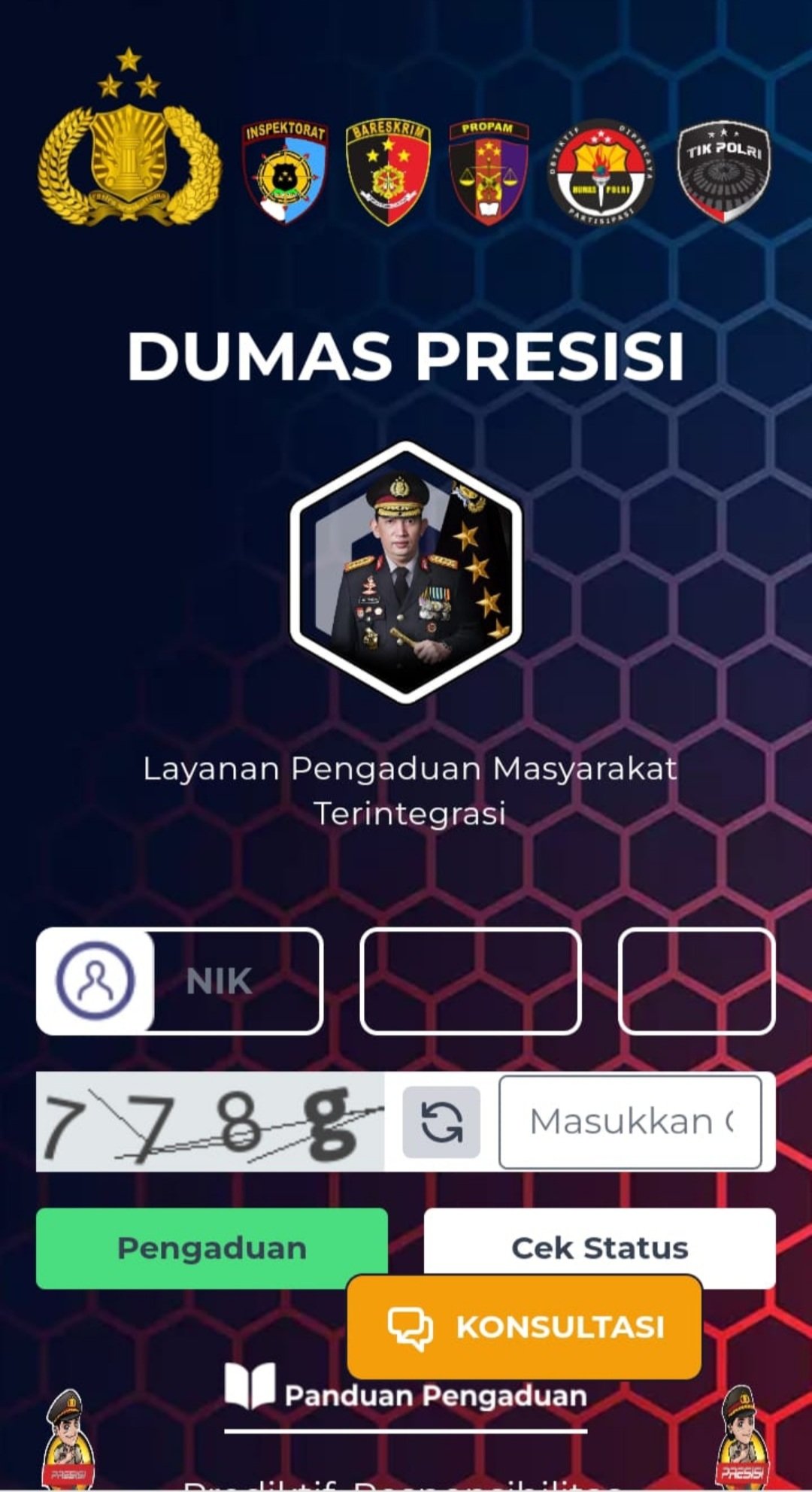This screenshot has height=1492, width=812.
Task: Focus the captcha code entry field
Action: pos(630,1122)
